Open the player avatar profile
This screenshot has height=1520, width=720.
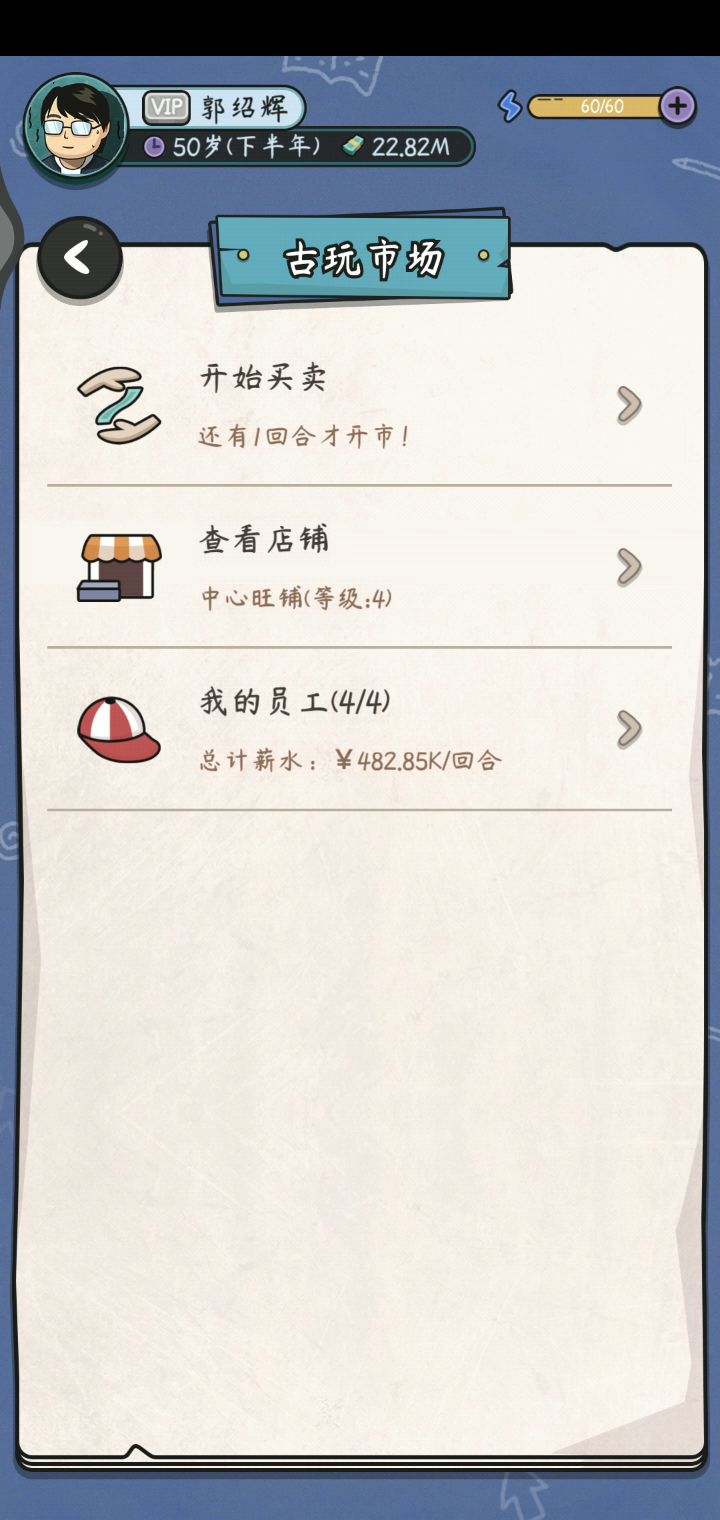(x=75, y=127)
